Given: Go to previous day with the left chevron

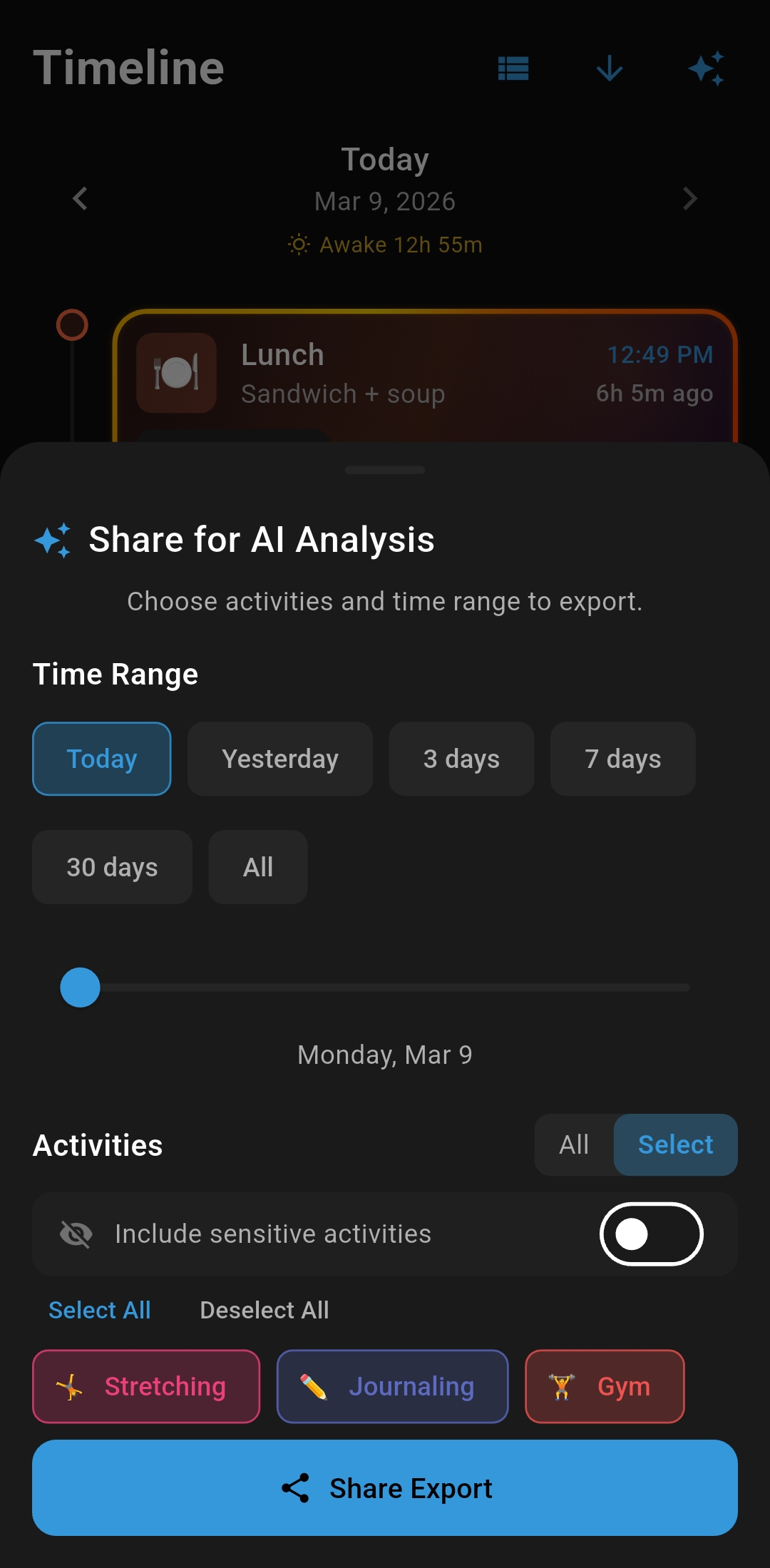Looking at the screenshot, I should click(x=79, y=199).
